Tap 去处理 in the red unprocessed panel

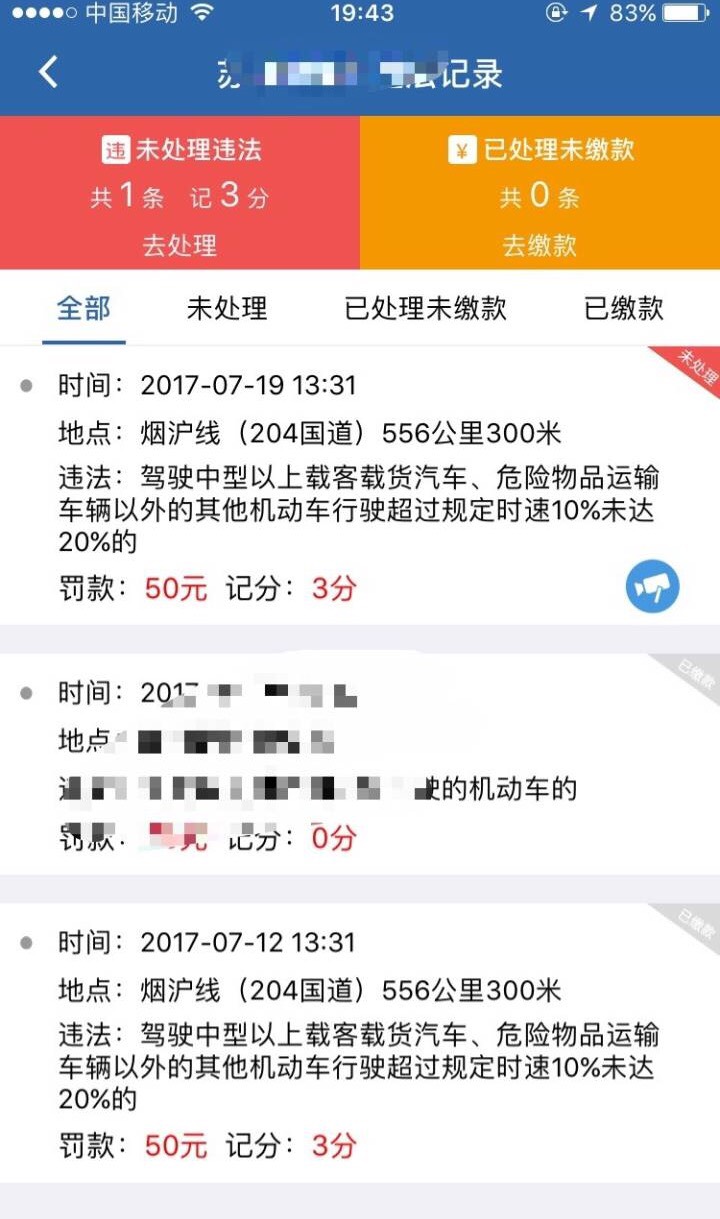tap(179, 245)
